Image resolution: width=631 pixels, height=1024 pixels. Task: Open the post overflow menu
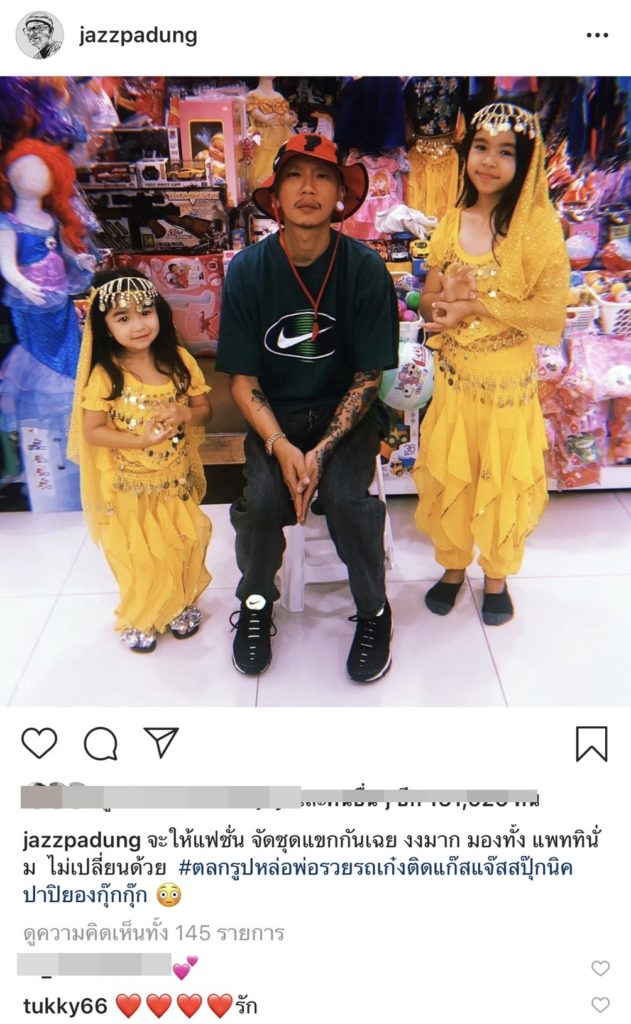(x=597, y=36)
